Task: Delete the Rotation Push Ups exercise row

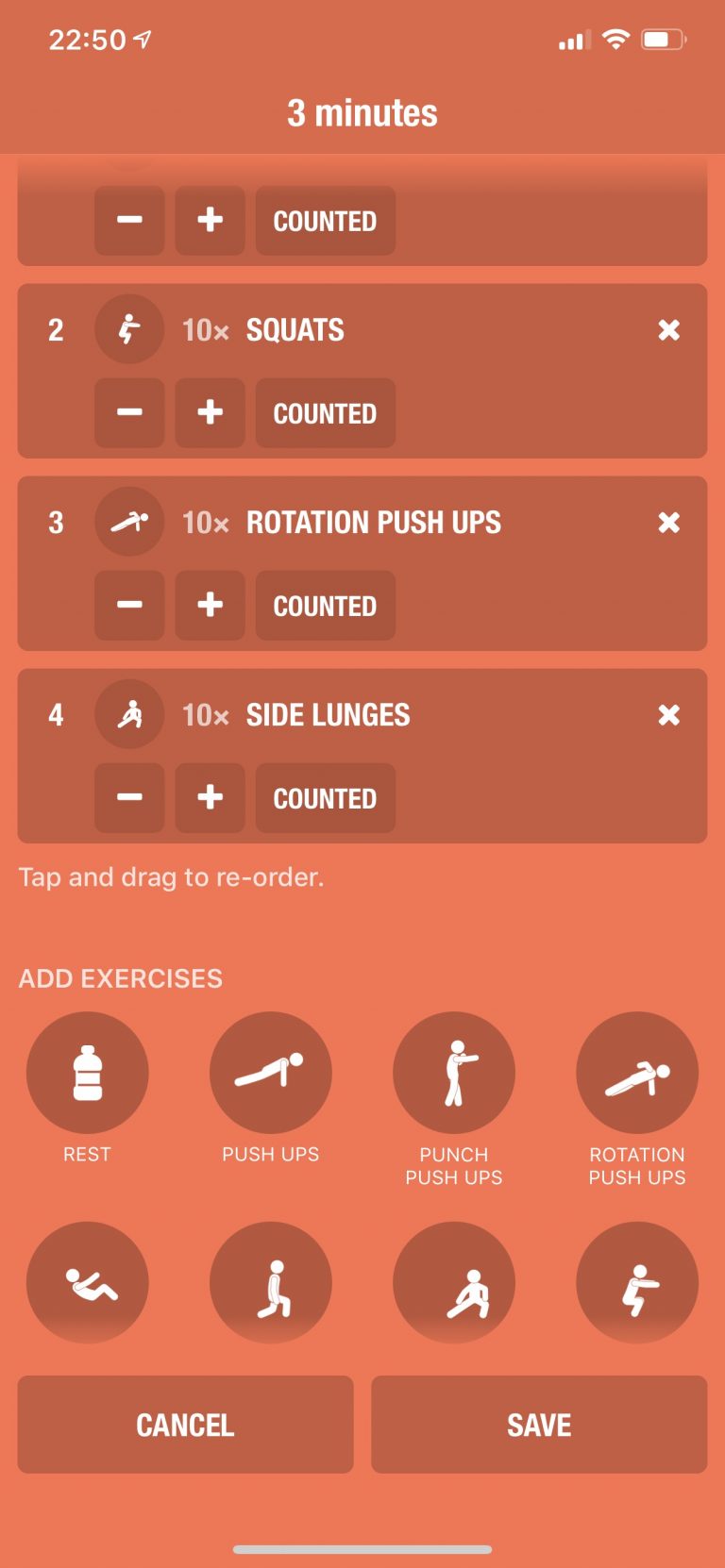Action: pos(668,523)
